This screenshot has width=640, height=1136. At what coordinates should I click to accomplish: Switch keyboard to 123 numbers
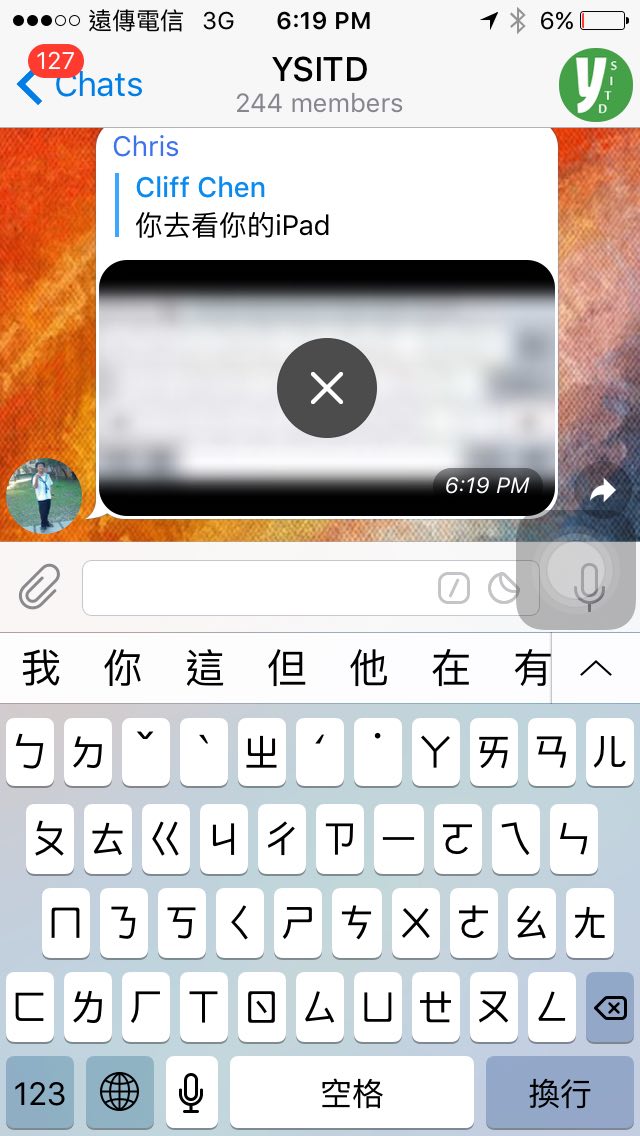tap(40, 1093)
